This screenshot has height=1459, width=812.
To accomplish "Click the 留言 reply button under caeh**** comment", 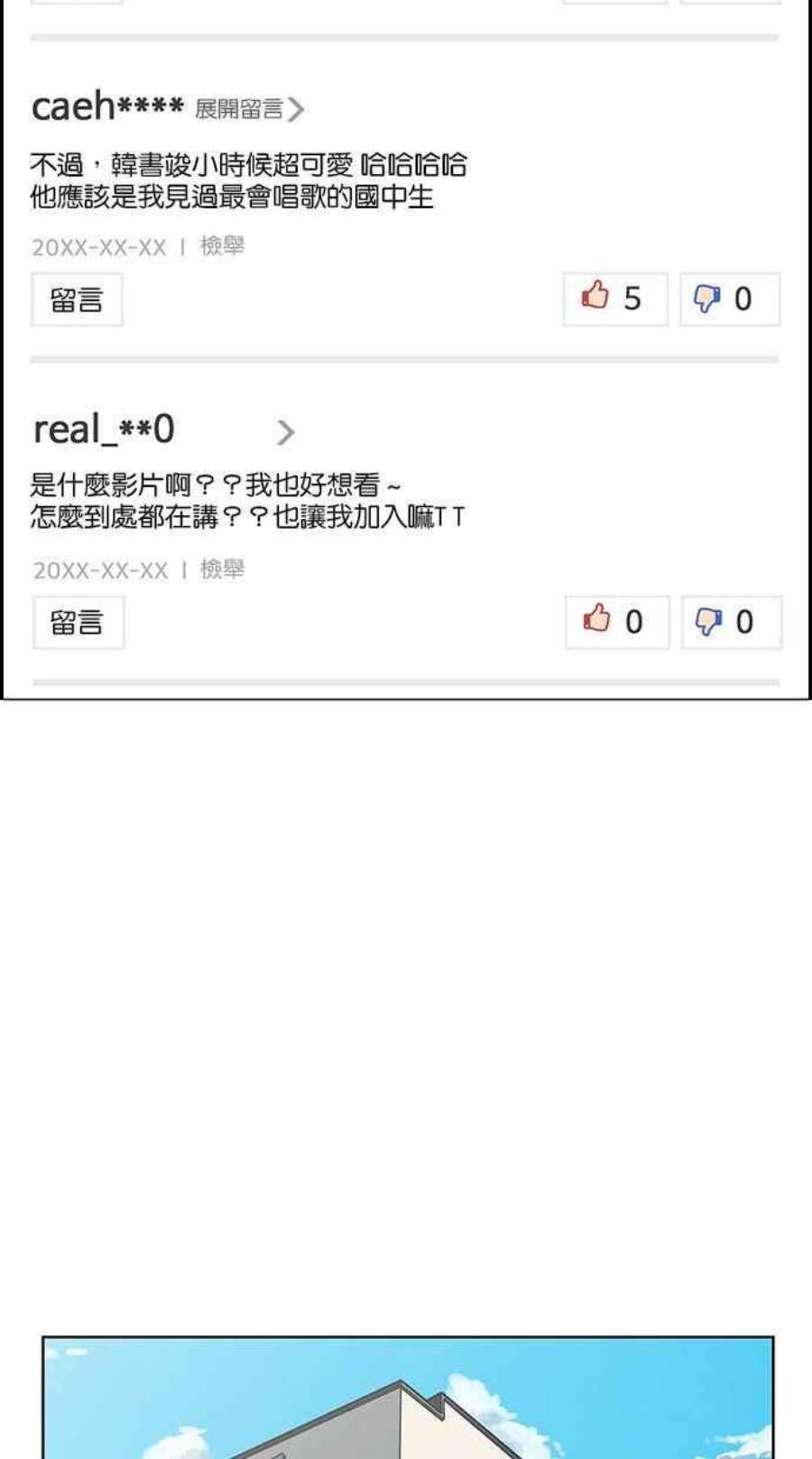I will [x=76, y=299].
